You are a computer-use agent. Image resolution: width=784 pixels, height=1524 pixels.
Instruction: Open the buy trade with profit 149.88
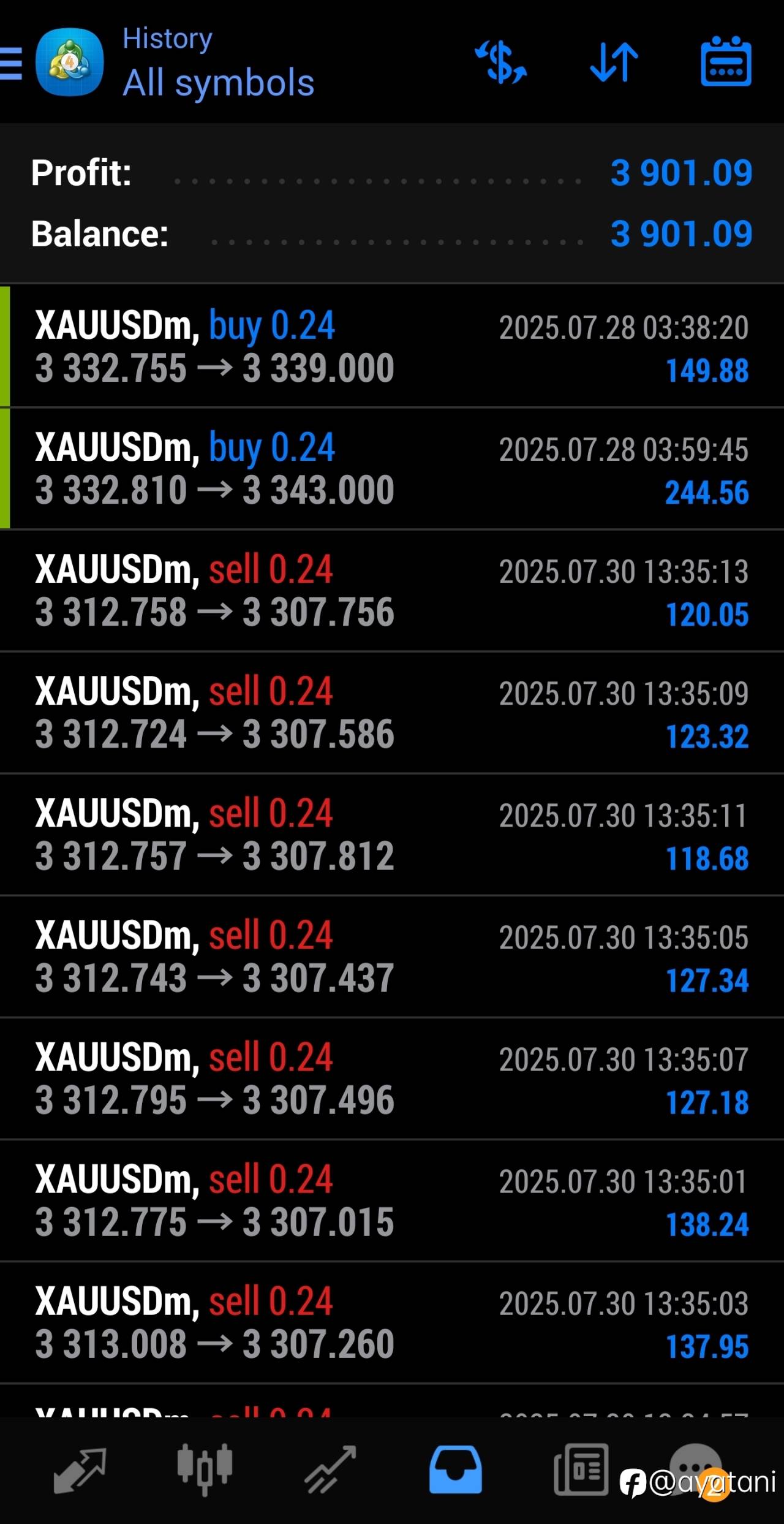pyautogui.click(x=392, y=346)
